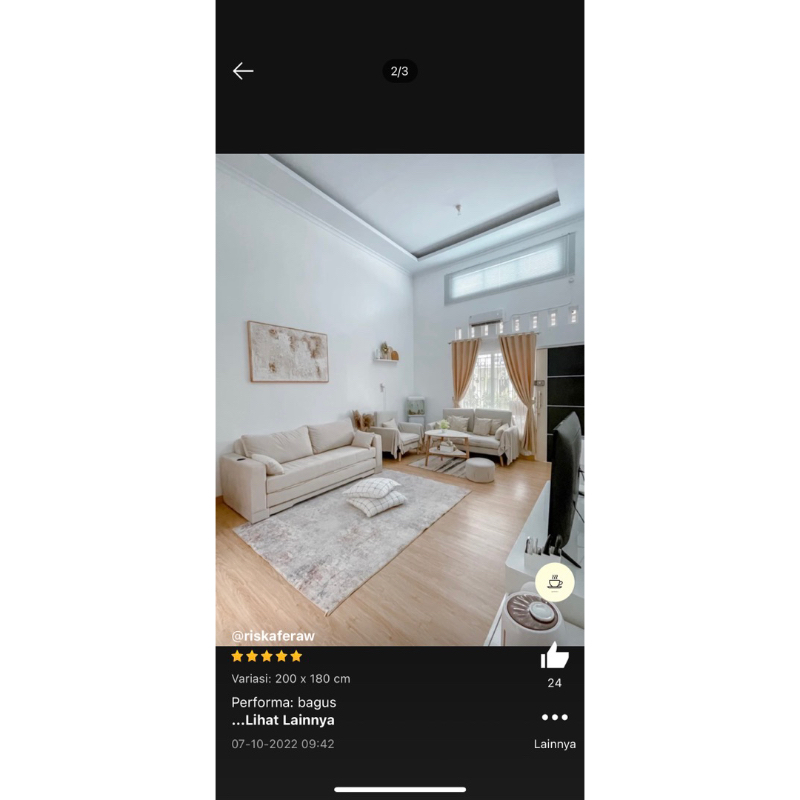Expand review text via Lihat Lainnya

pos(284,720)
